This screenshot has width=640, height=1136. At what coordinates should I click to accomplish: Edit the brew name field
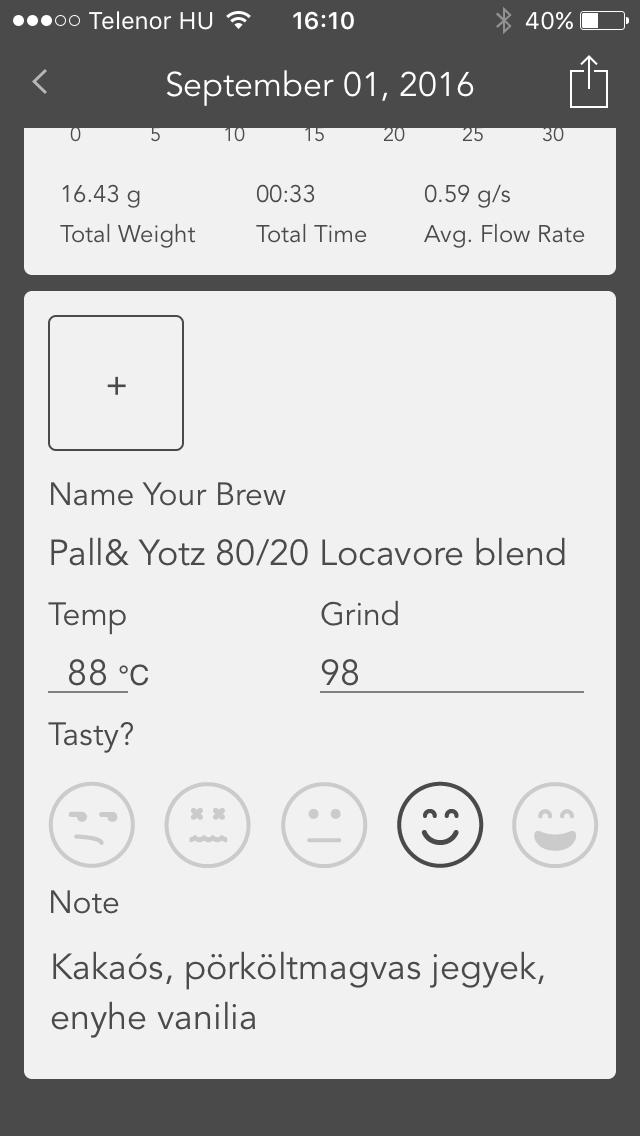(x=308, y=553)
